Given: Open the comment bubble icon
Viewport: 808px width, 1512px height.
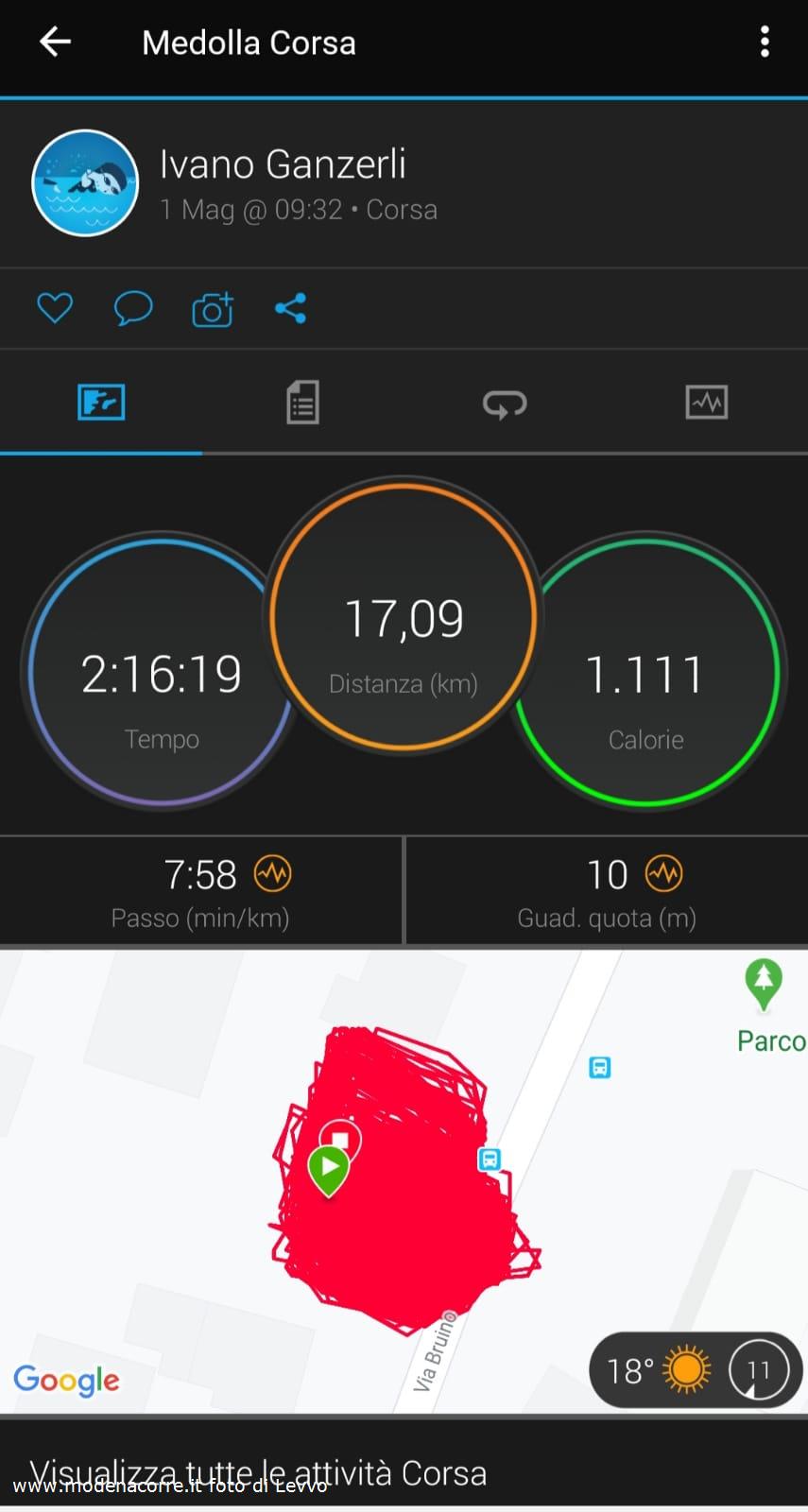Looking at the screenshot, I should (x=133, y=308).
